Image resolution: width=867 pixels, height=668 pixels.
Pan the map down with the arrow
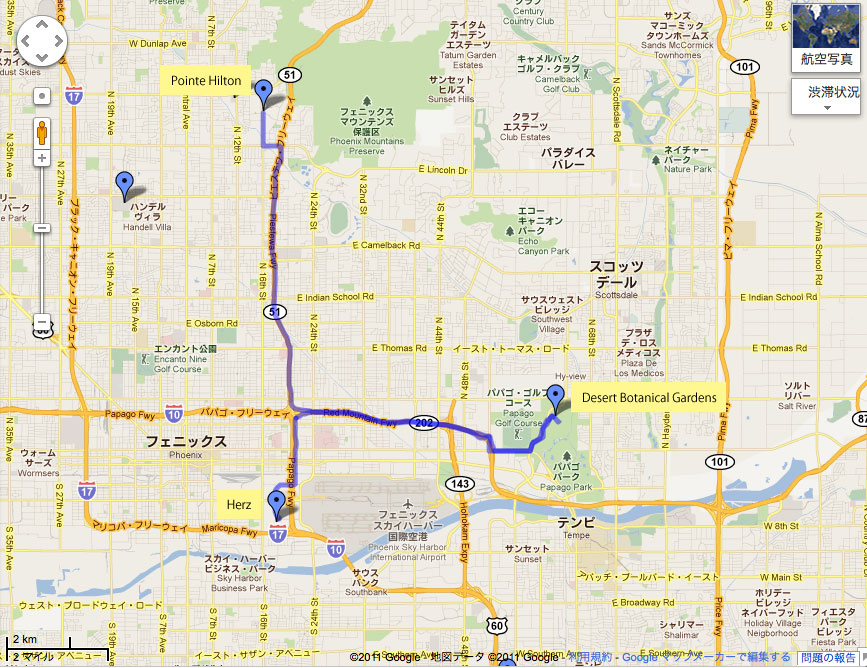[42, 59]
